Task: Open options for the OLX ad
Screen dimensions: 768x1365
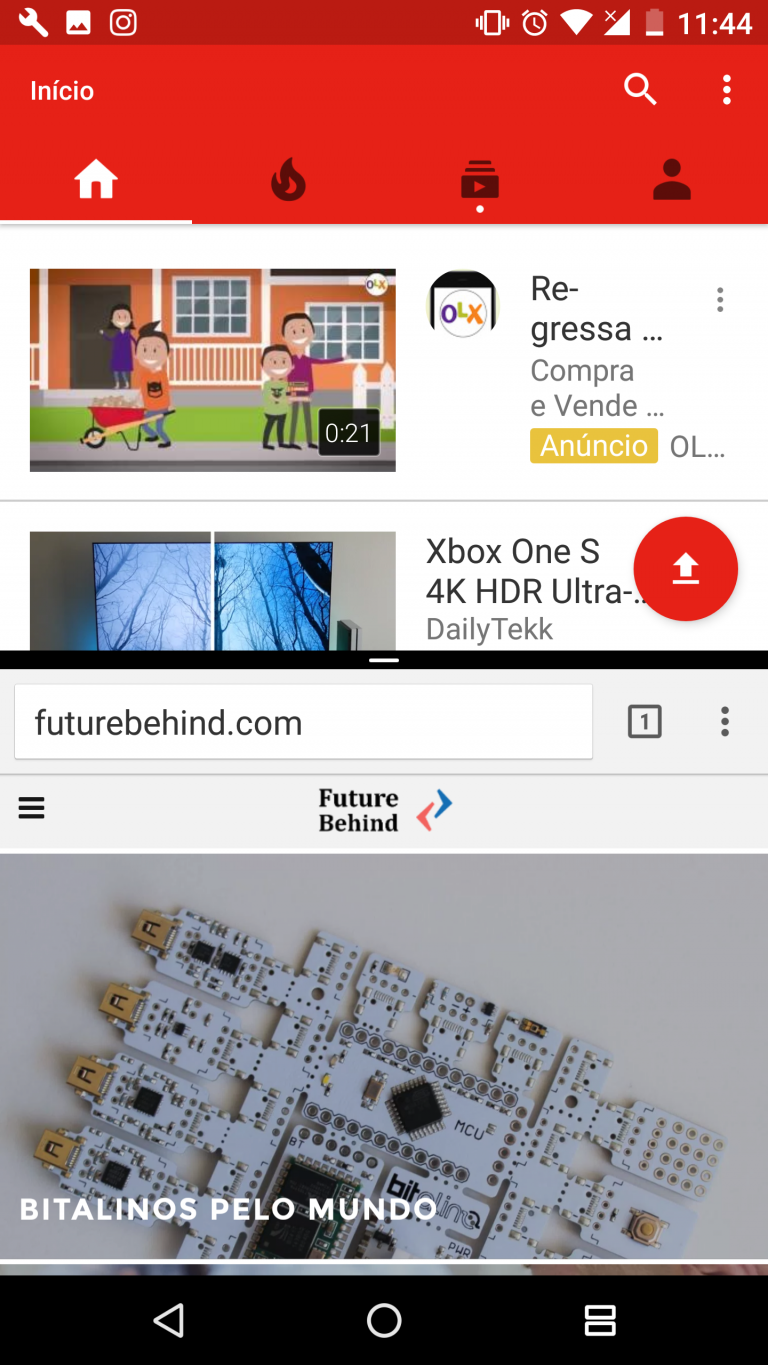Action: 720,299
